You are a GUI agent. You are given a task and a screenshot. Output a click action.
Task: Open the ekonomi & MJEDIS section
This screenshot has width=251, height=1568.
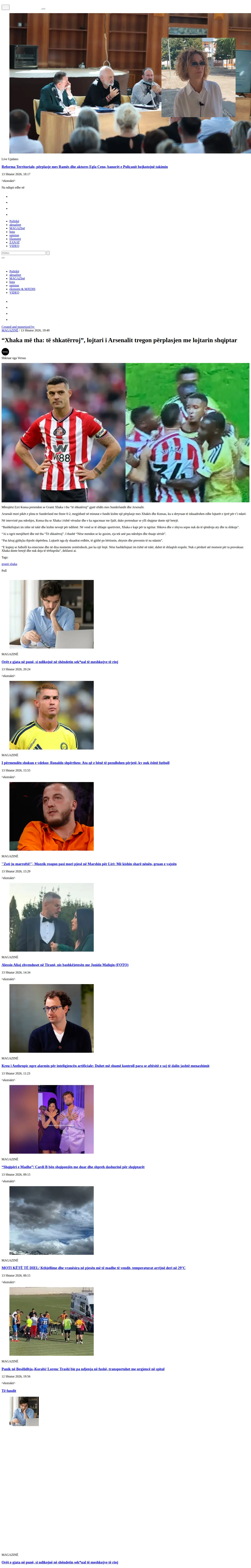pyautogui.click(x=23, y=289)
